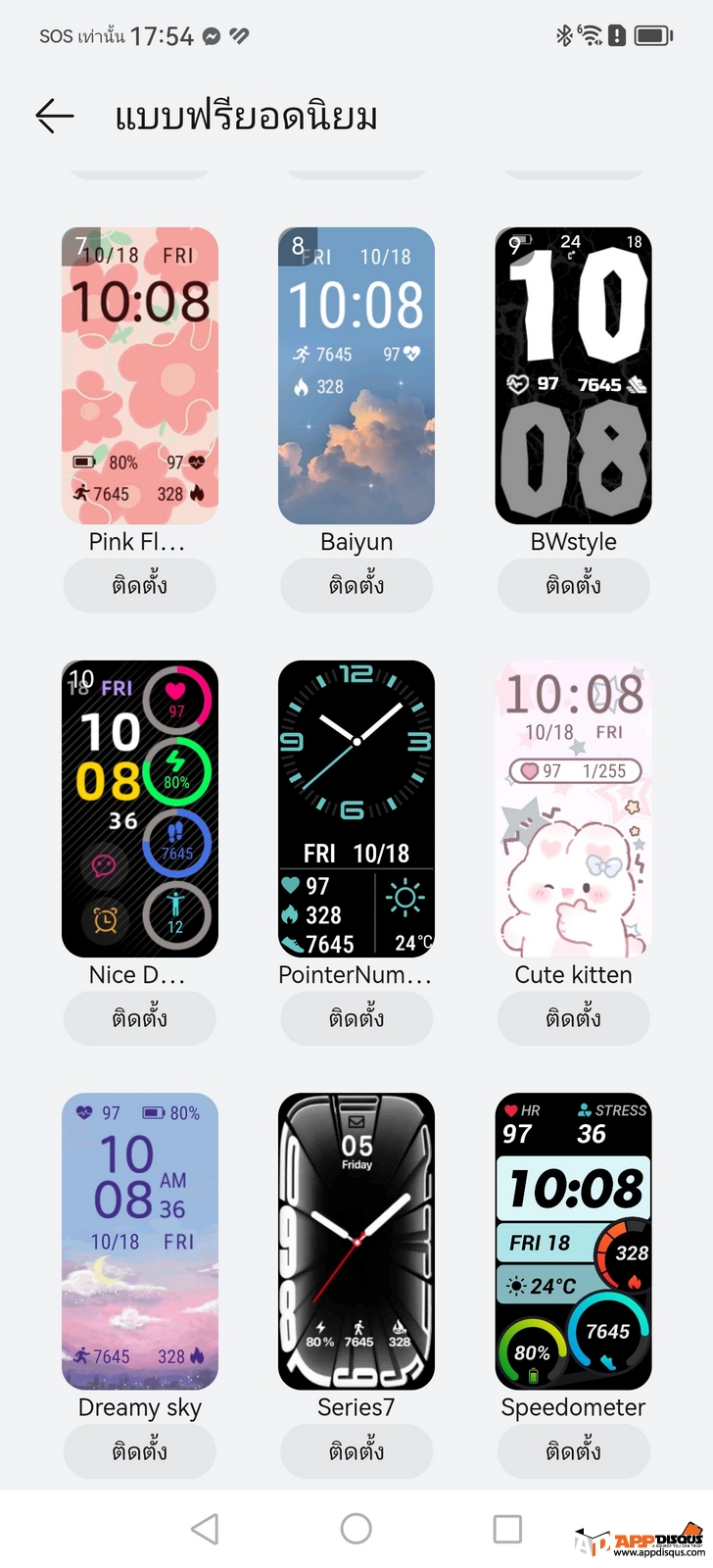Install the Dreamy sky watch face
This screenshot has height=1568, width=713.
click(140, 1451)
